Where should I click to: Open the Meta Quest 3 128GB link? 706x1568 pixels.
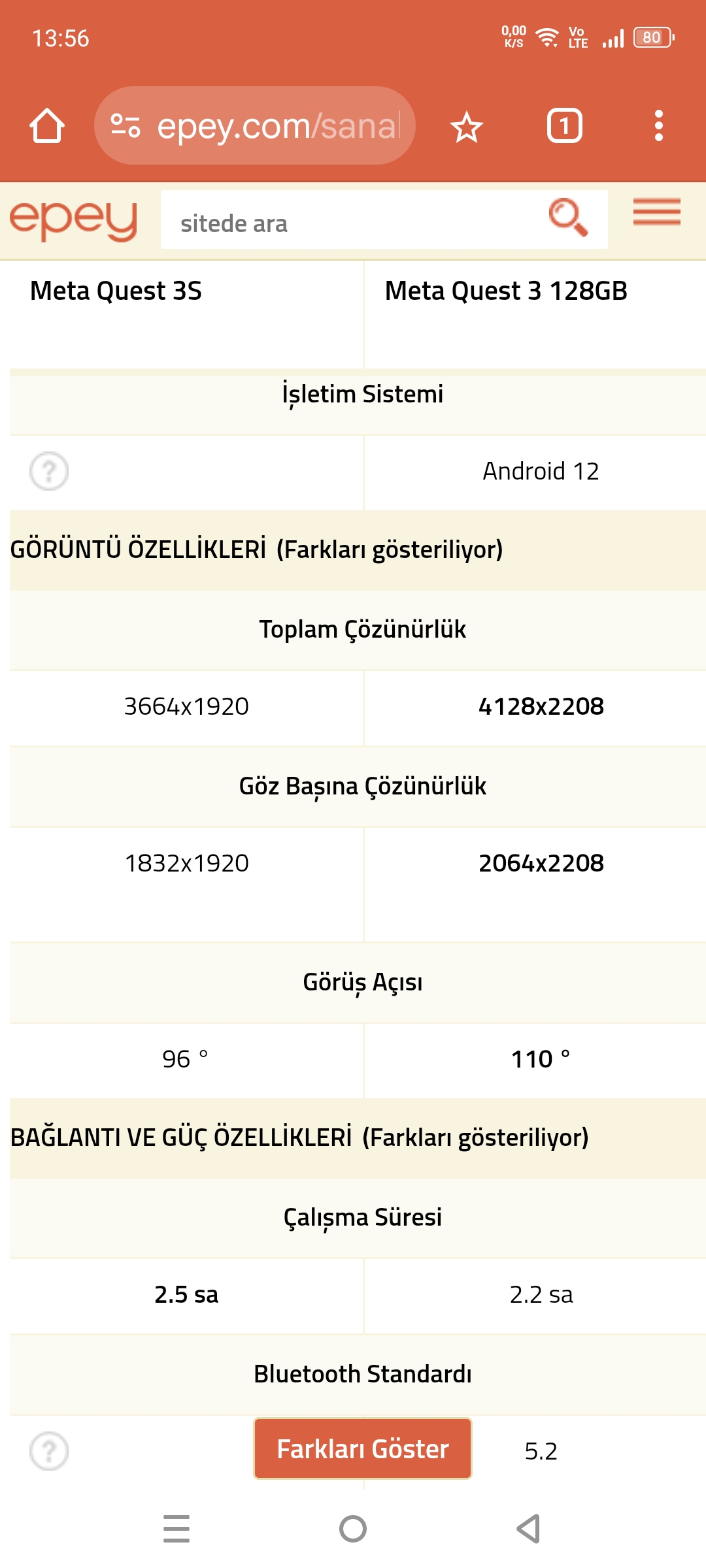(506, 291)
